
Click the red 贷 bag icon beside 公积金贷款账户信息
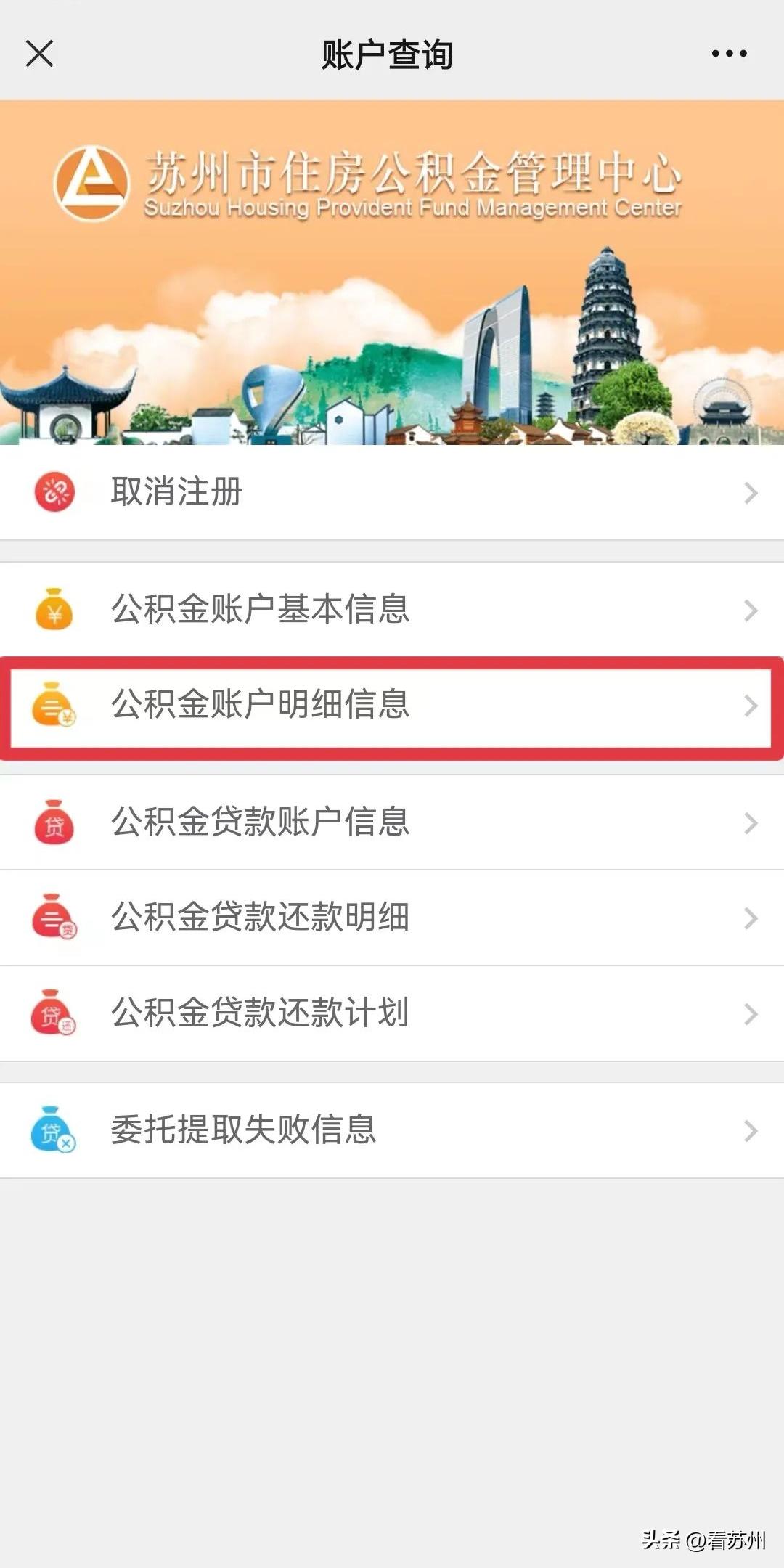point(54,820)
